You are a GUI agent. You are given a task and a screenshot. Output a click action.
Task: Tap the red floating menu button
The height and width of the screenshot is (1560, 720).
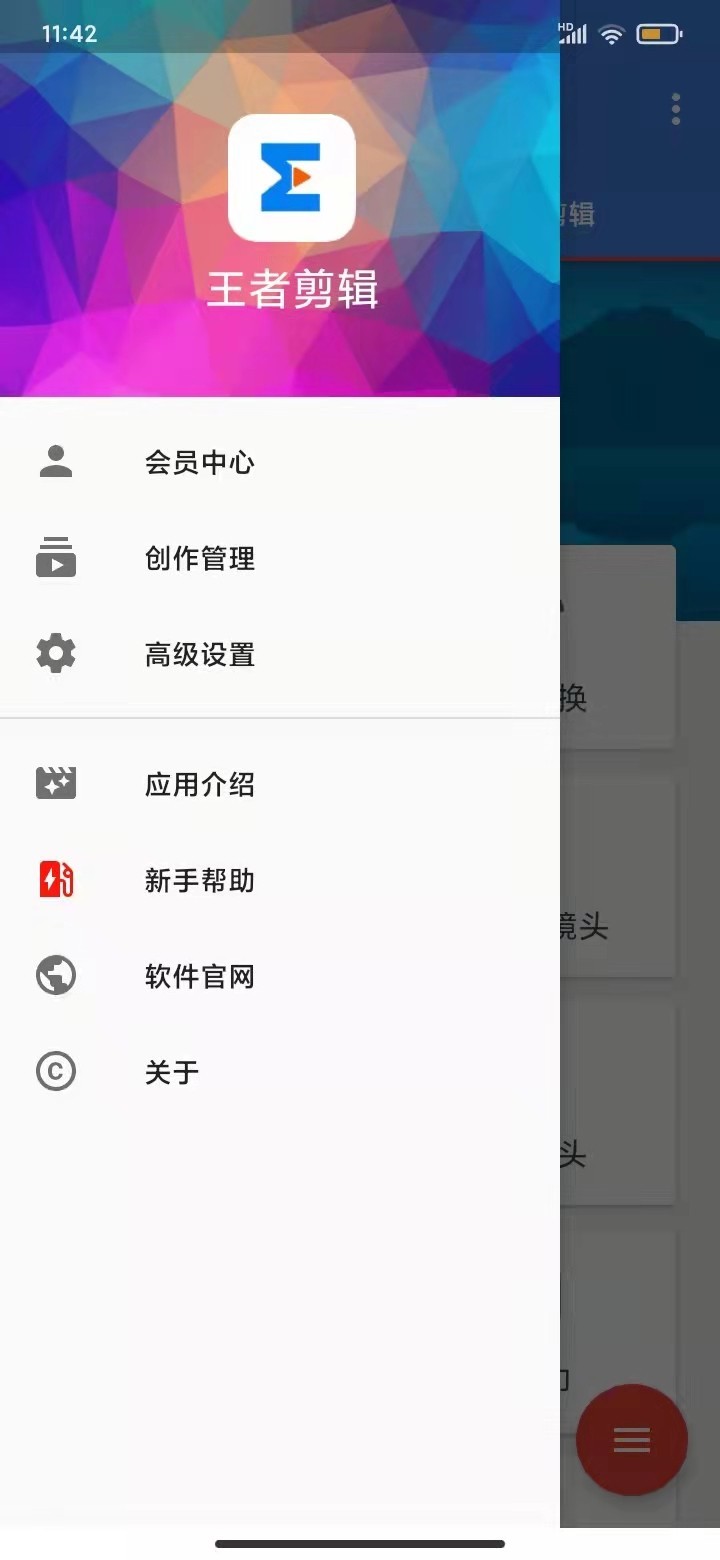(631, 1440)
